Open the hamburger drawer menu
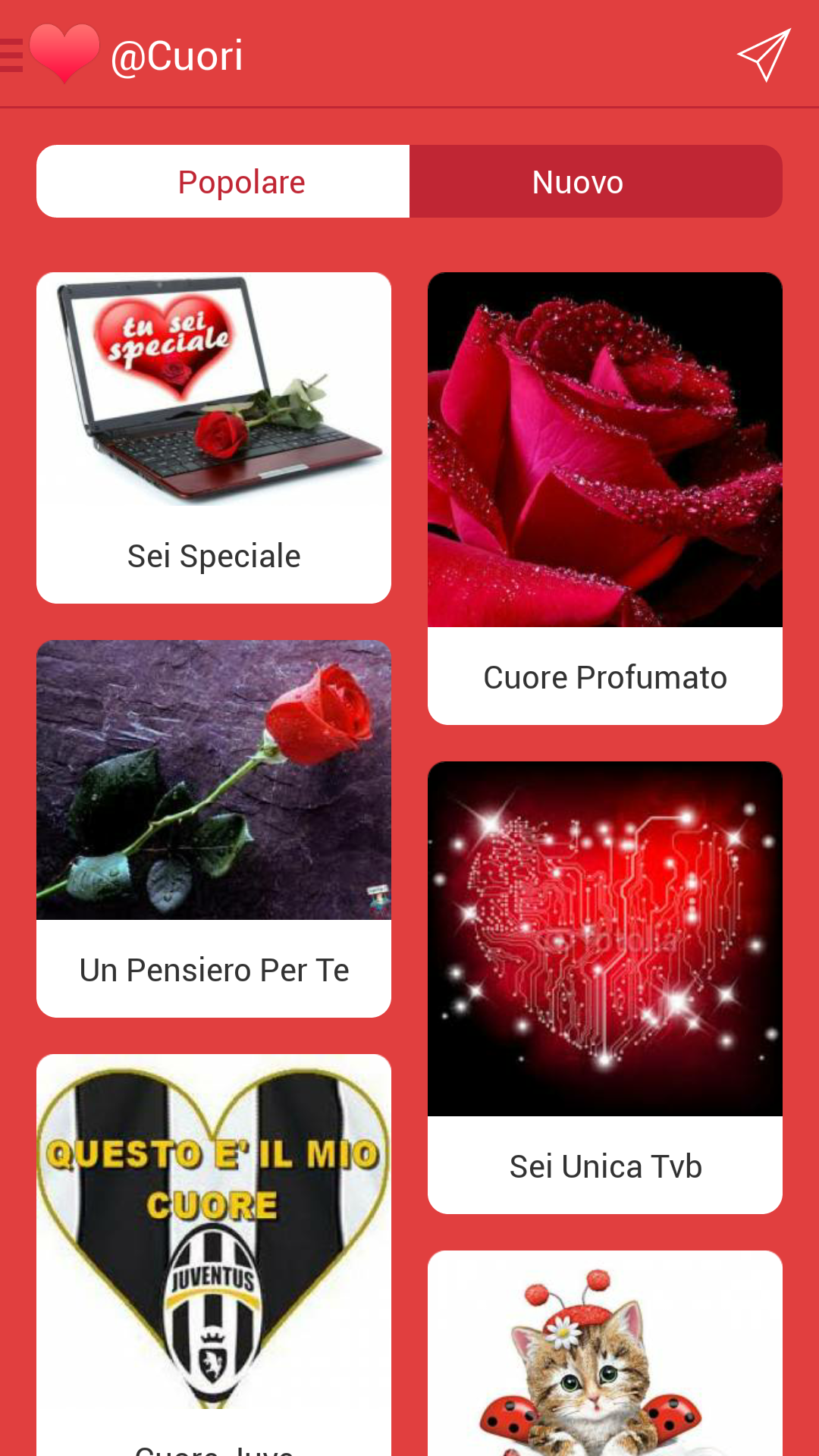The width and height of the screenshot is (819, 1456). (x=12, y=55)
